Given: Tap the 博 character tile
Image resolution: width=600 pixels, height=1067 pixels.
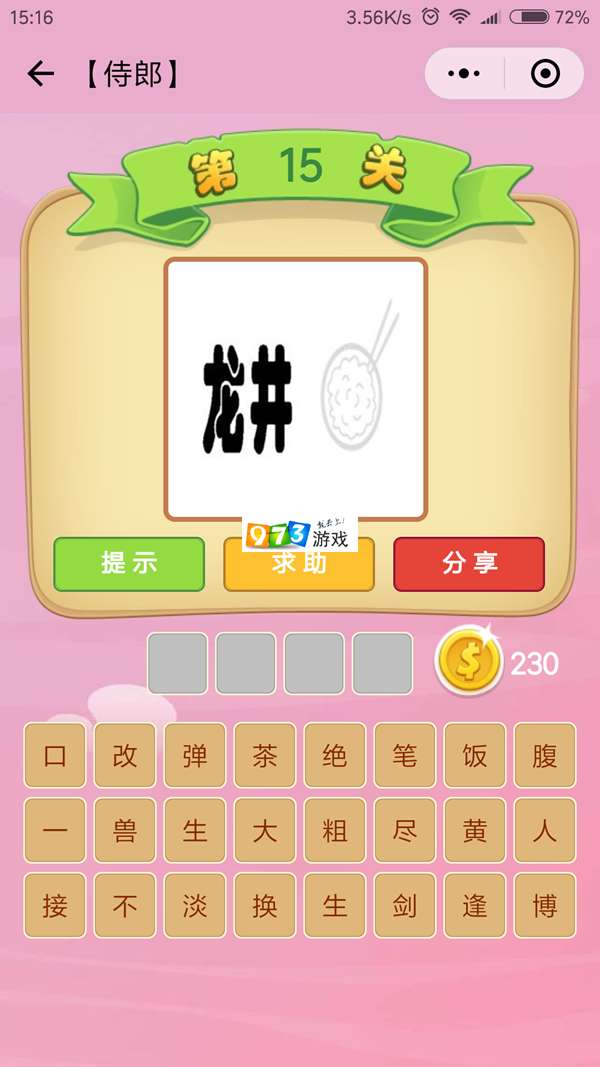Looking at the screenshot, I should tap(545, 905).
